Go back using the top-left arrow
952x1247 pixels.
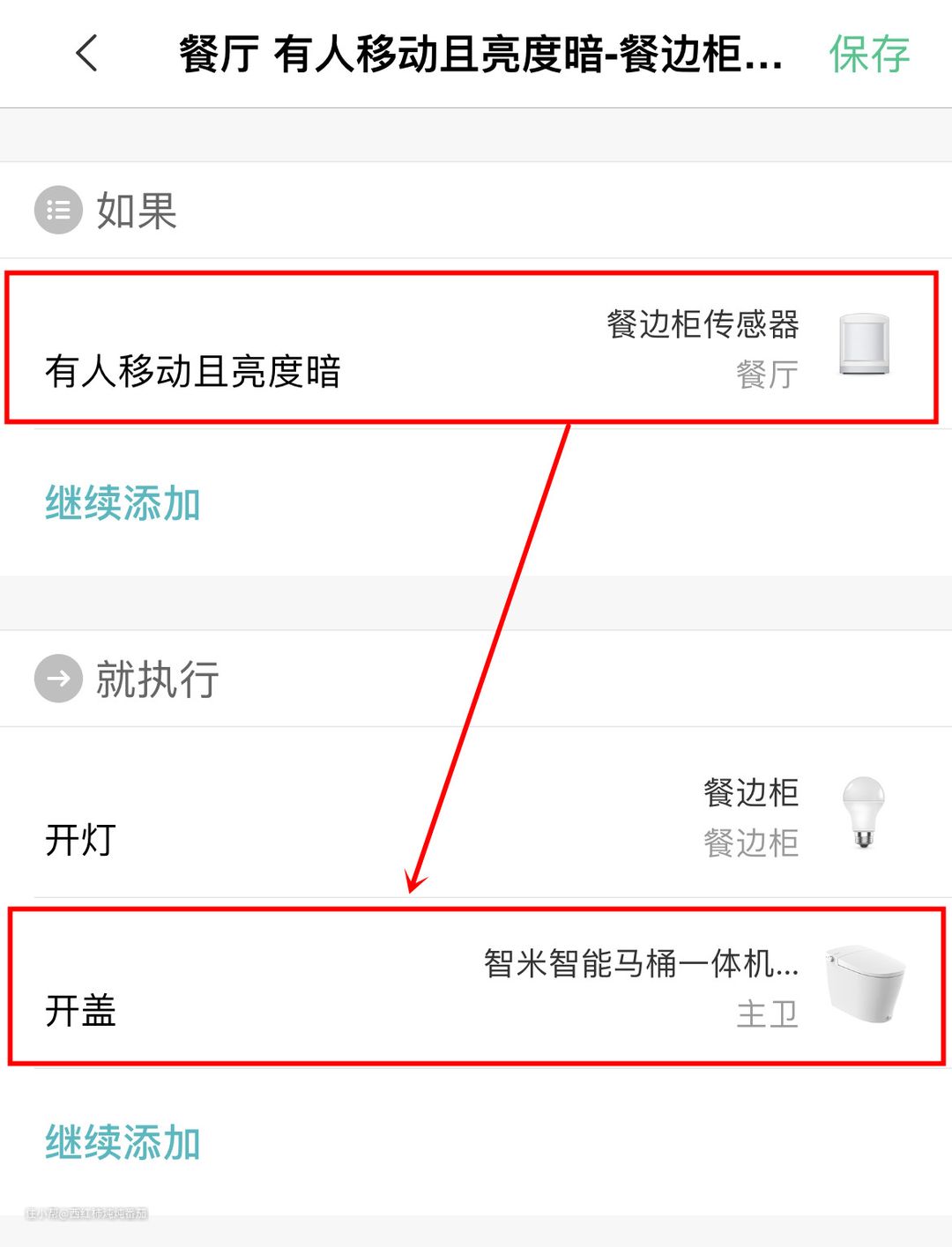click(x=86, y=54)
